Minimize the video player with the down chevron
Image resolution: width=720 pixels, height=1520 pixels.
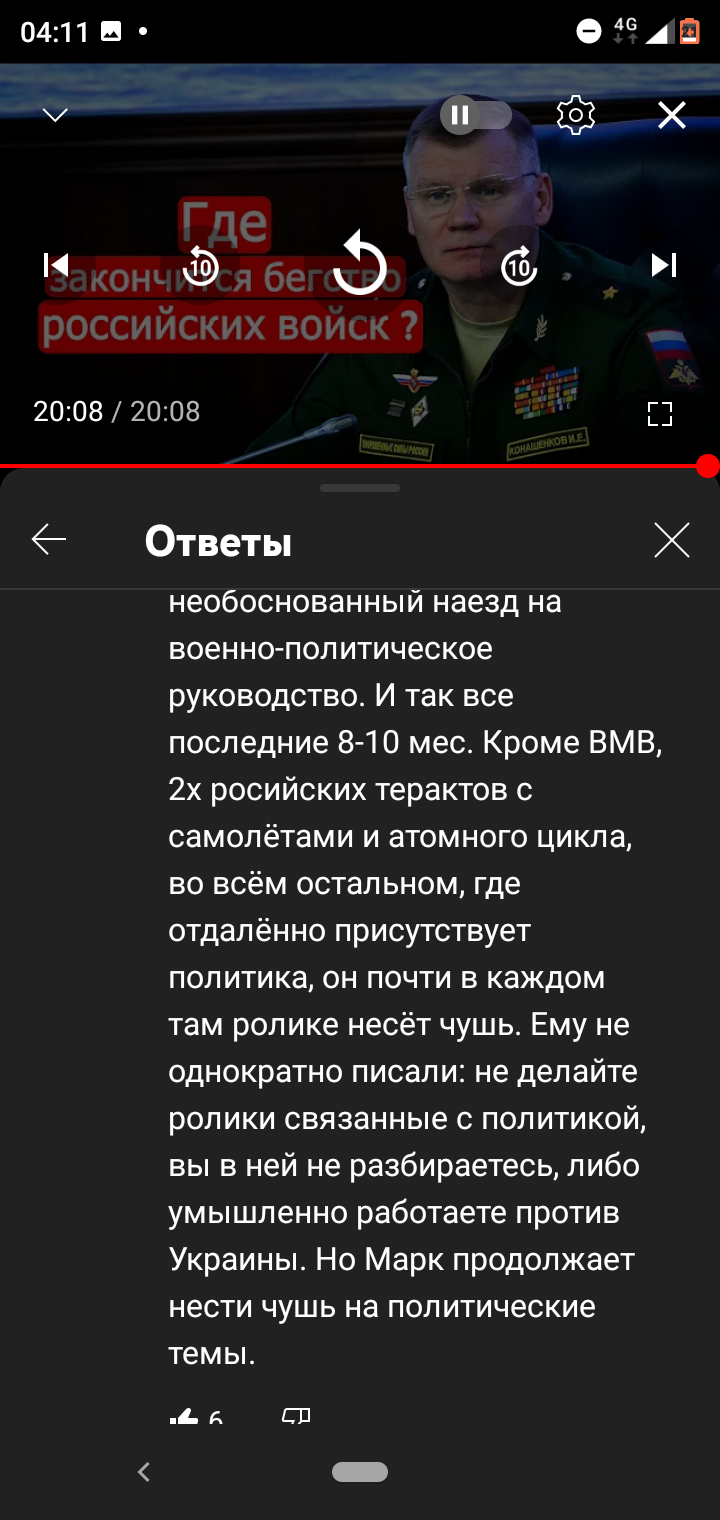tap(55, 115)
